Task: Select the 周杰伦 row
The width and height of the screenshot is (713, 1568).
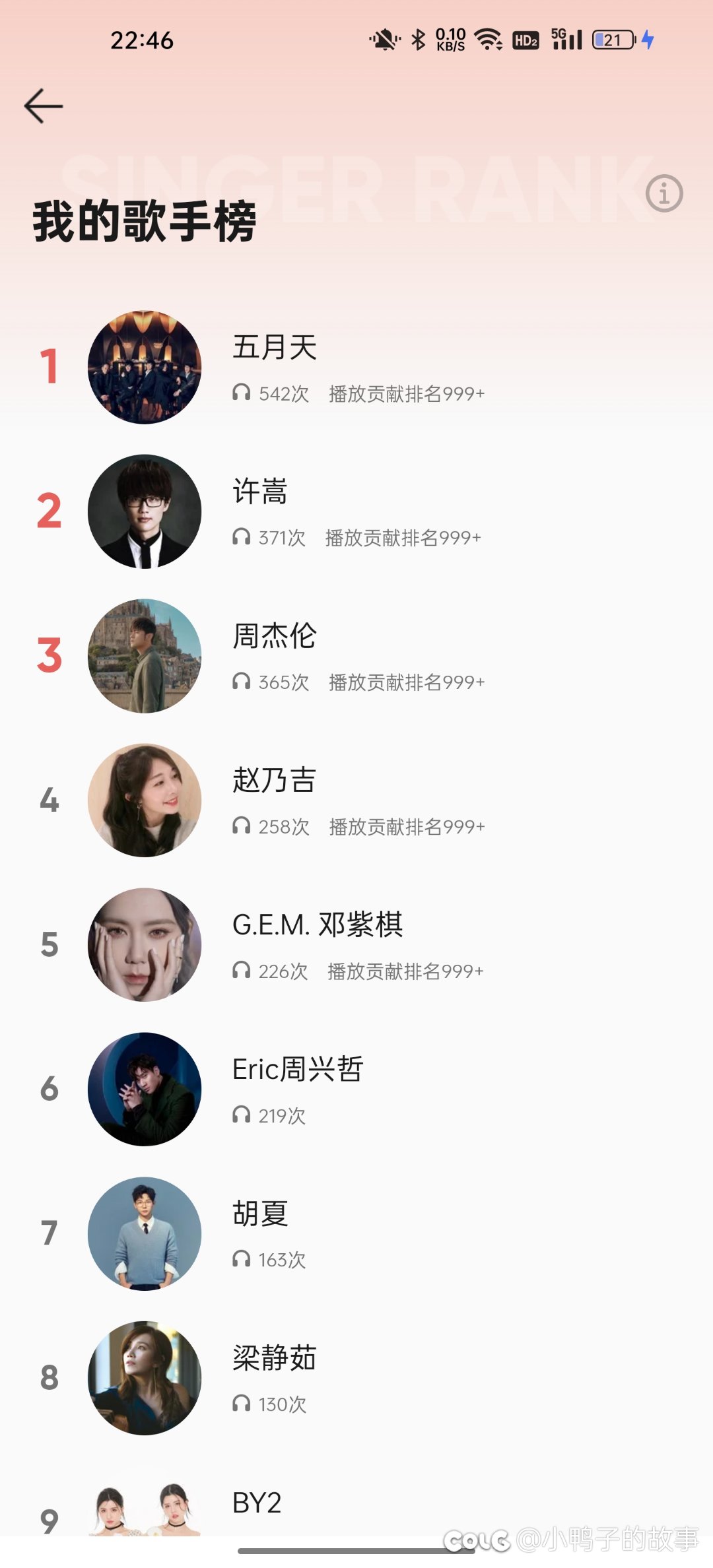Action: coord(356,656)
